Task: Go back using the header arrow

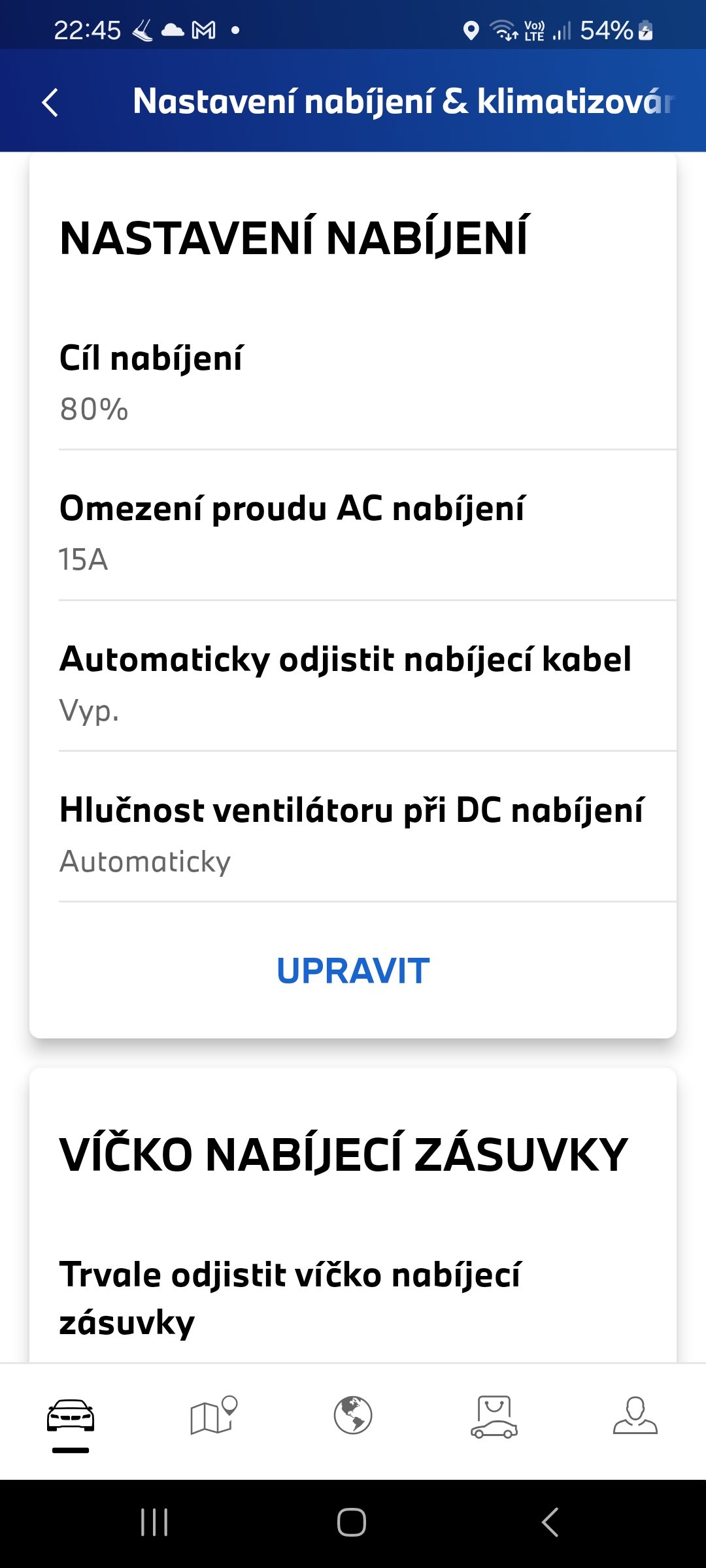Action: [x=50, y=103]
